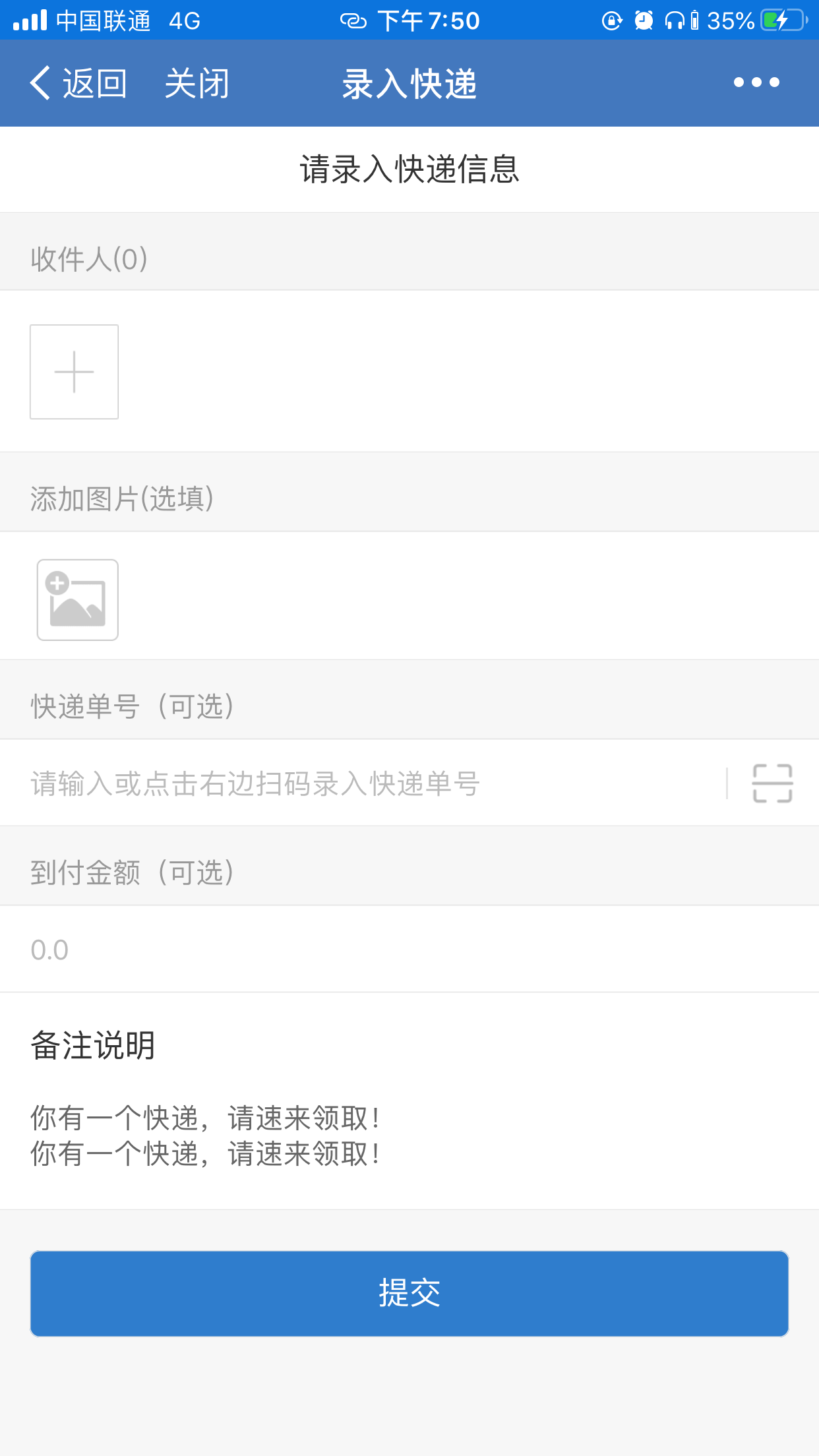Select the 到付金额 amount field
This screenshot has height=1456, width=819.
click(x=409, y=950)
